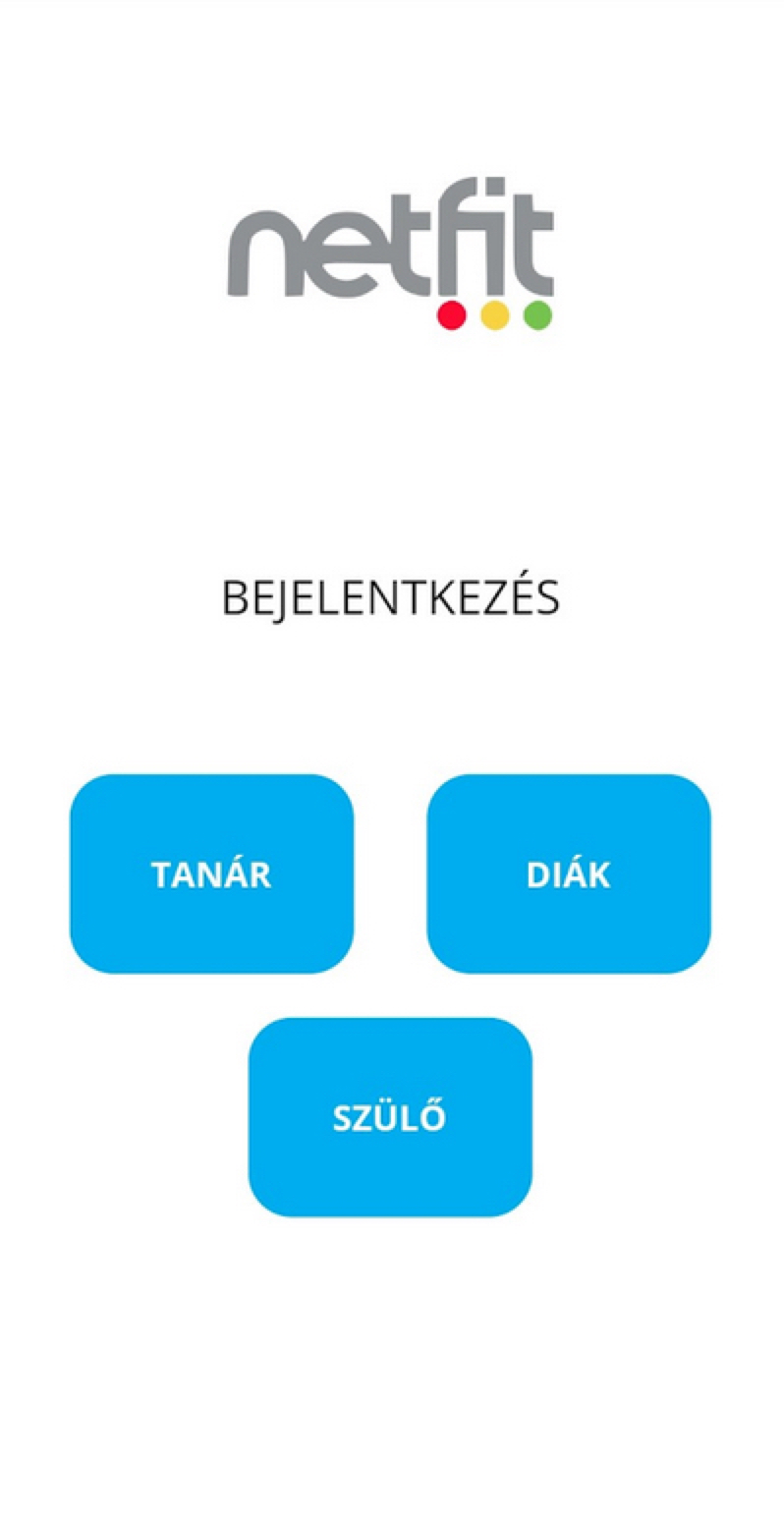784x1521 pixels.
Task: Choose the DIÁK login button
Action: (x=568, y=873)
